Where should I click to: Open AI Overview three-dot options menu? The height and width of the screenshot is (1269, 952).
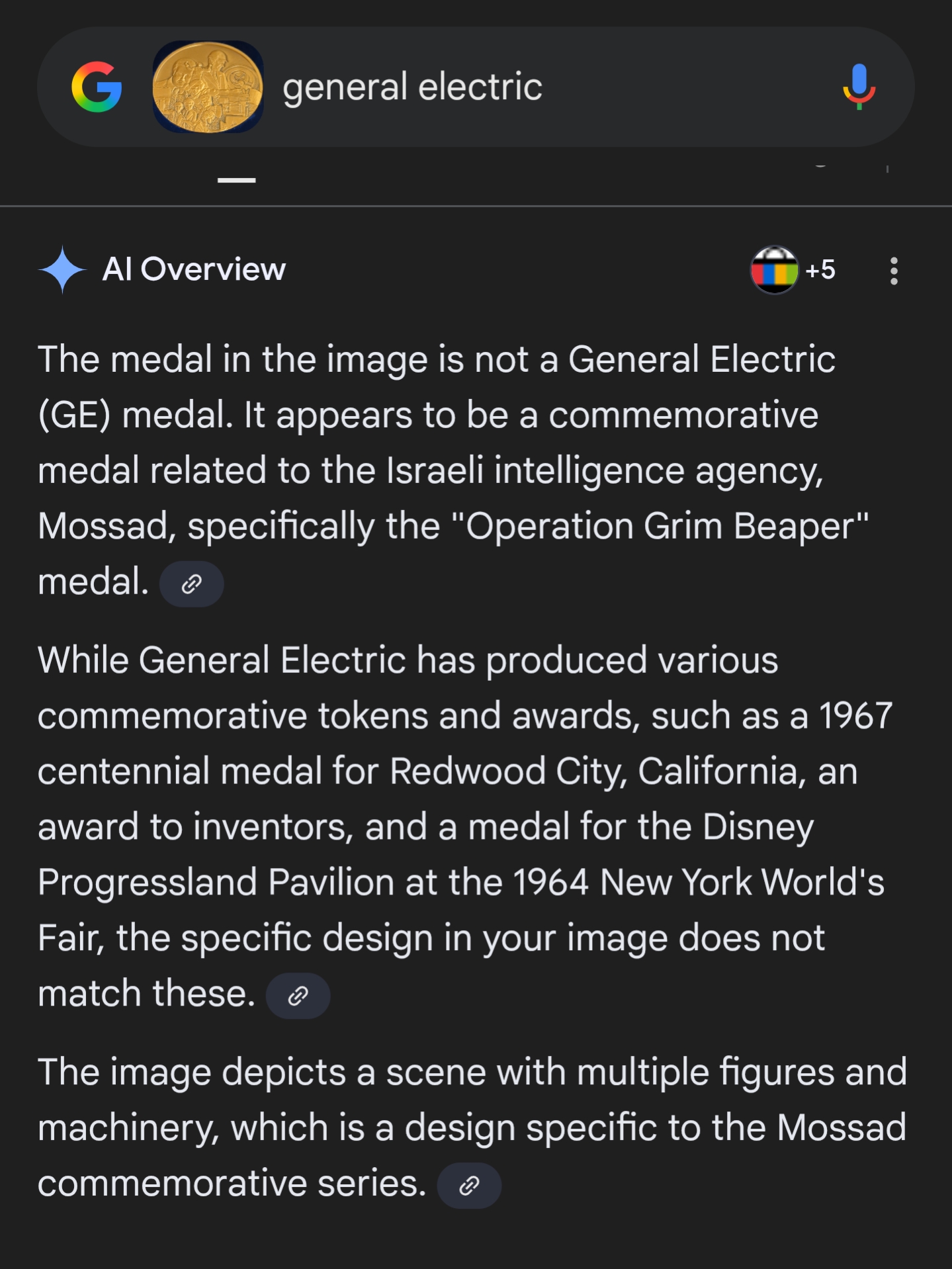tap(894, 271)
